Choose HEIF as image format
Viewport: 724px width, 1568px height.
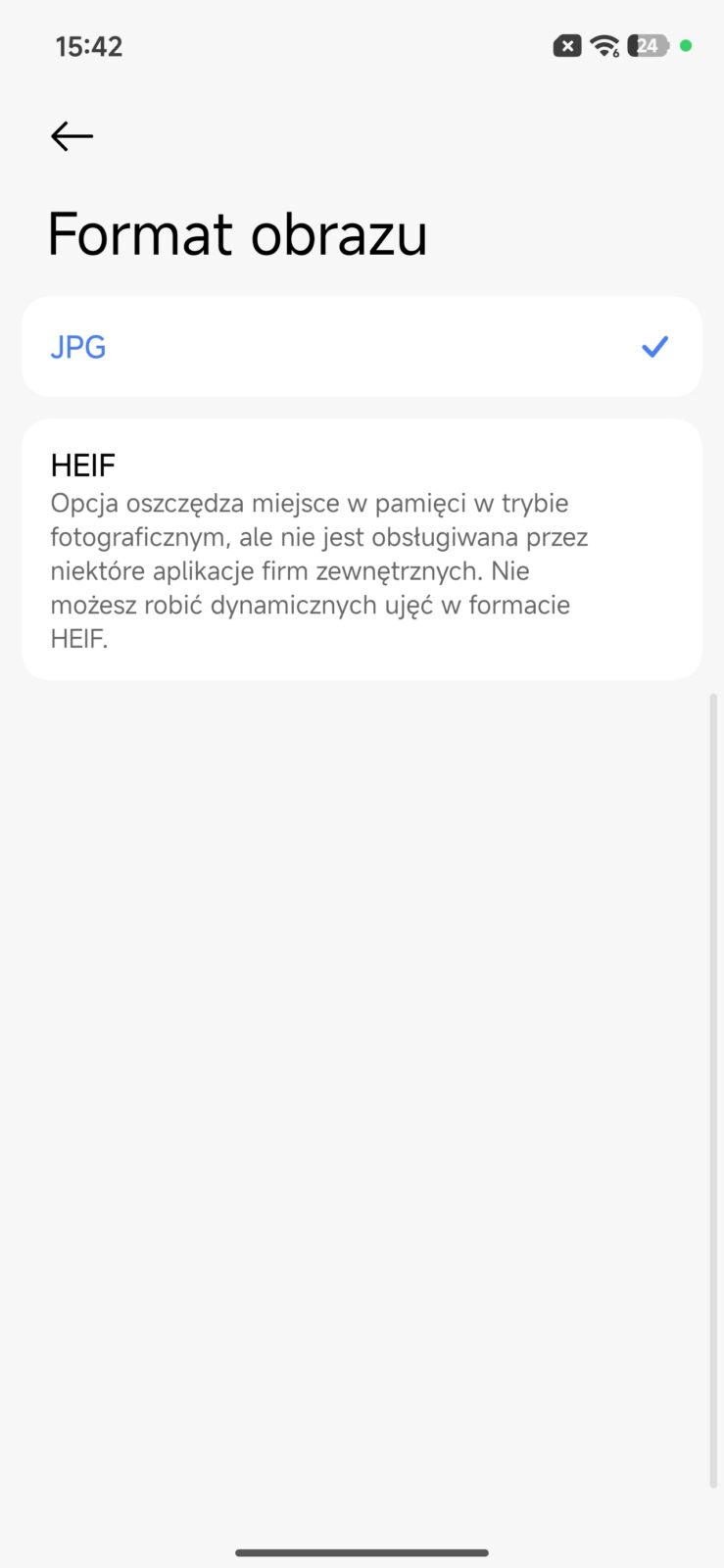pyautogui.click(x=361, y=549)
